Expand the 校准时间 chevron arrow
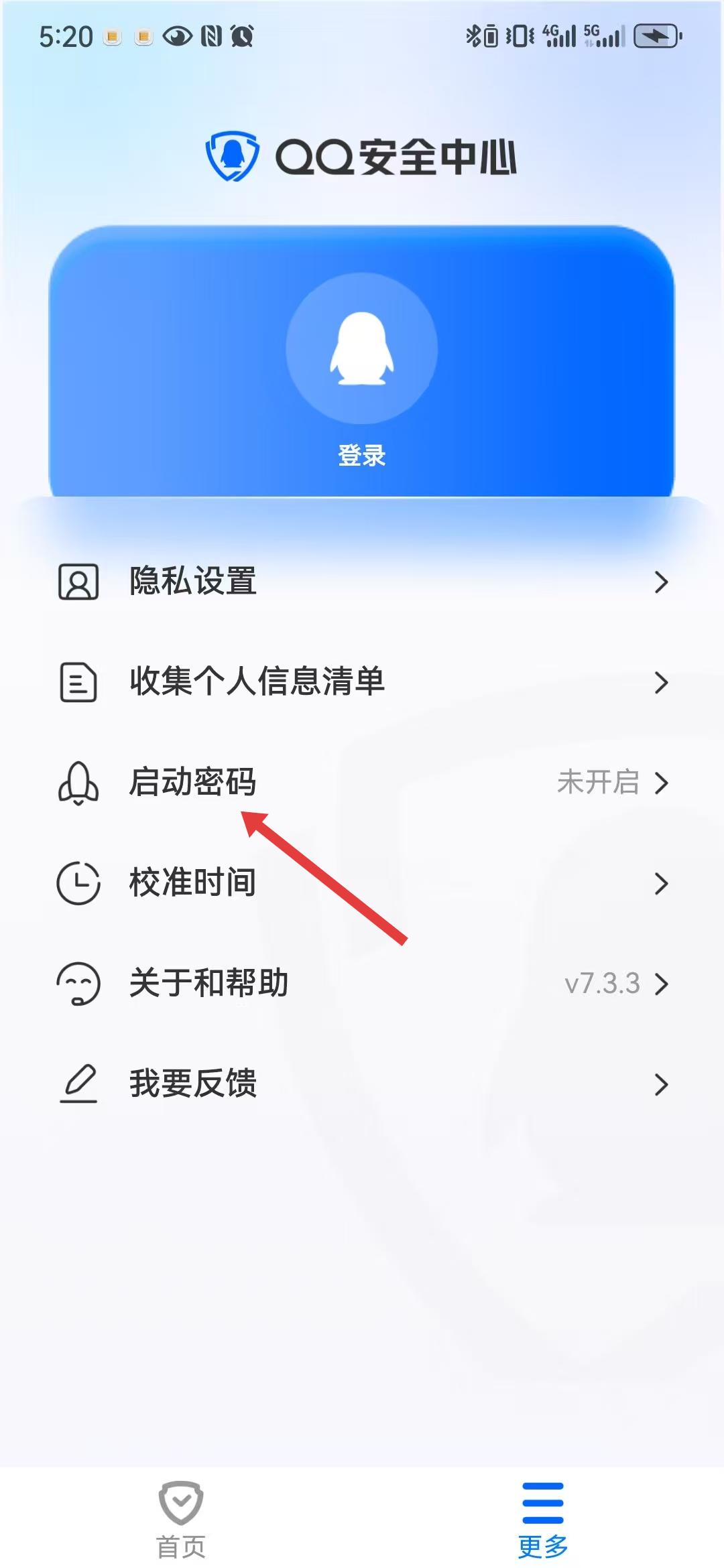 point(662,884)
